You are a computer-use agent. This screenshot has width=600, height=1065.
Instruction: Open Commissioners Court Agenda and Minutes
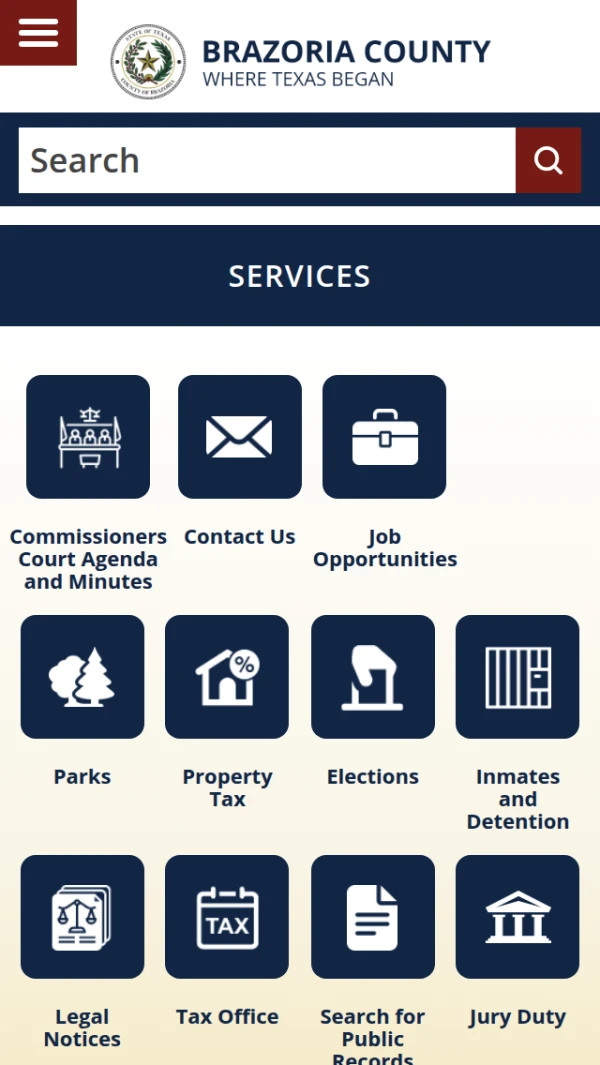tap(88, 437)
